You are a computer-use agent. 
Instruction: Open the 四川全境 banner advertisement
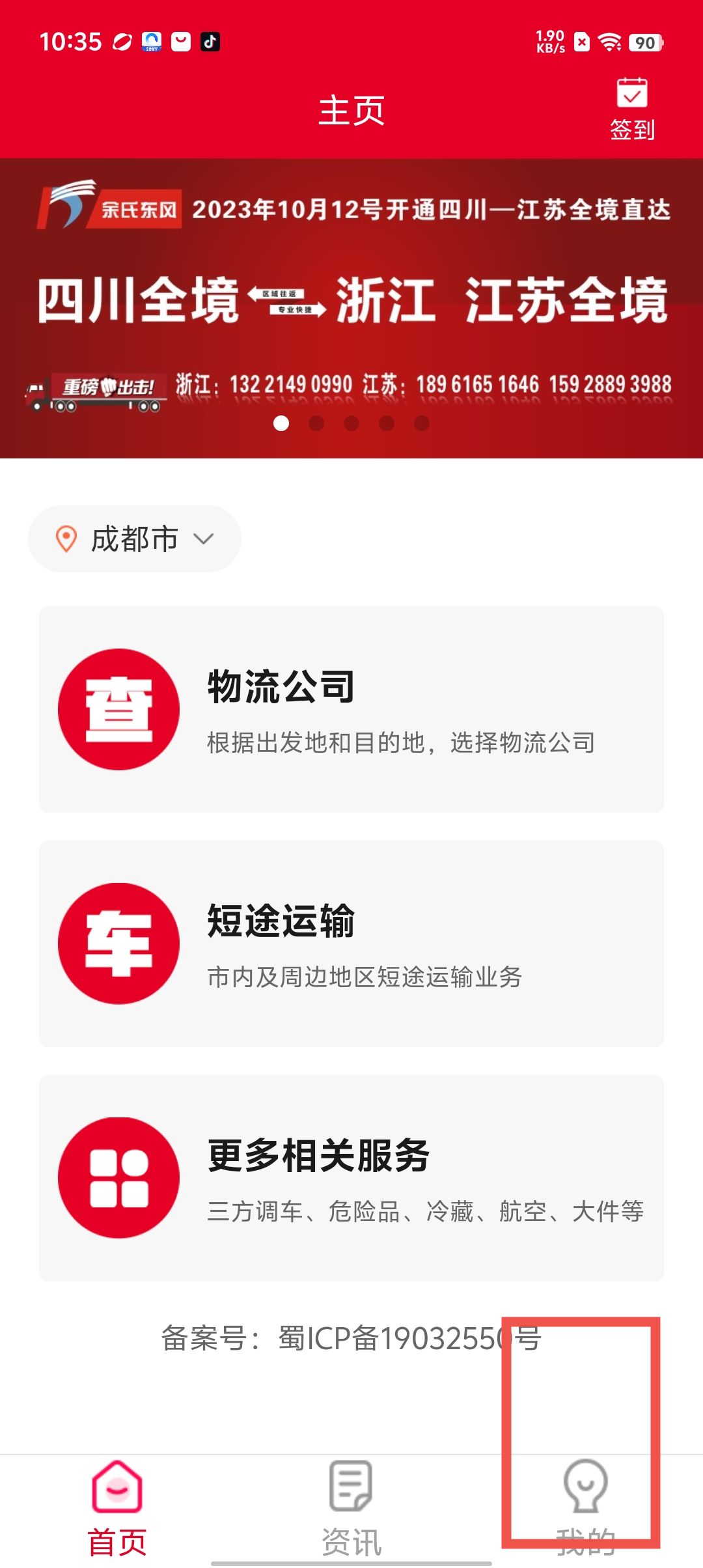click(351, 300)
